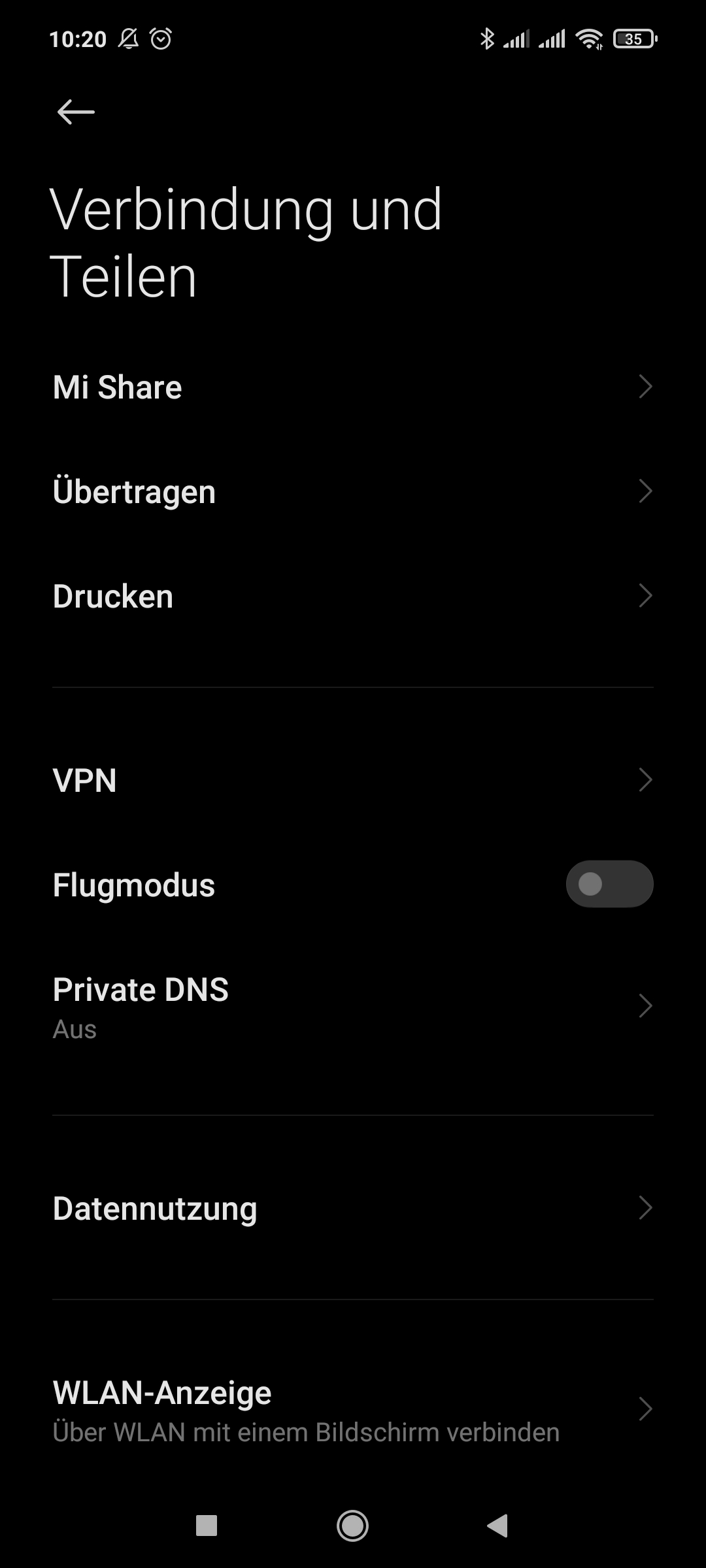Open Datennutzung
706x1568 pixels.
click(x=353, y=1208)
